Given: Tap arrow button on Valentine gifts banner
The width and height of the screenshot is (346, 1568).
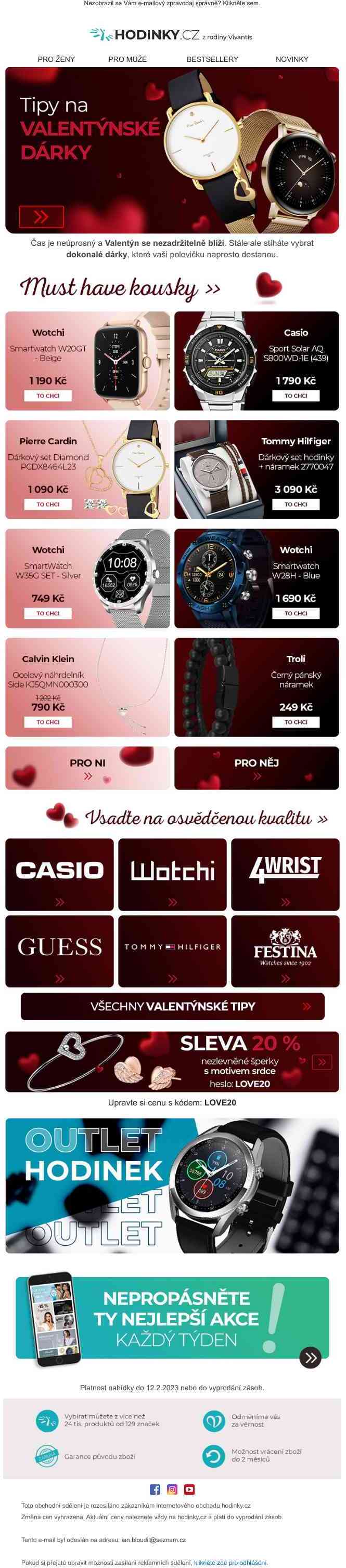Looking at the screenshot, I should pos(42,216).
